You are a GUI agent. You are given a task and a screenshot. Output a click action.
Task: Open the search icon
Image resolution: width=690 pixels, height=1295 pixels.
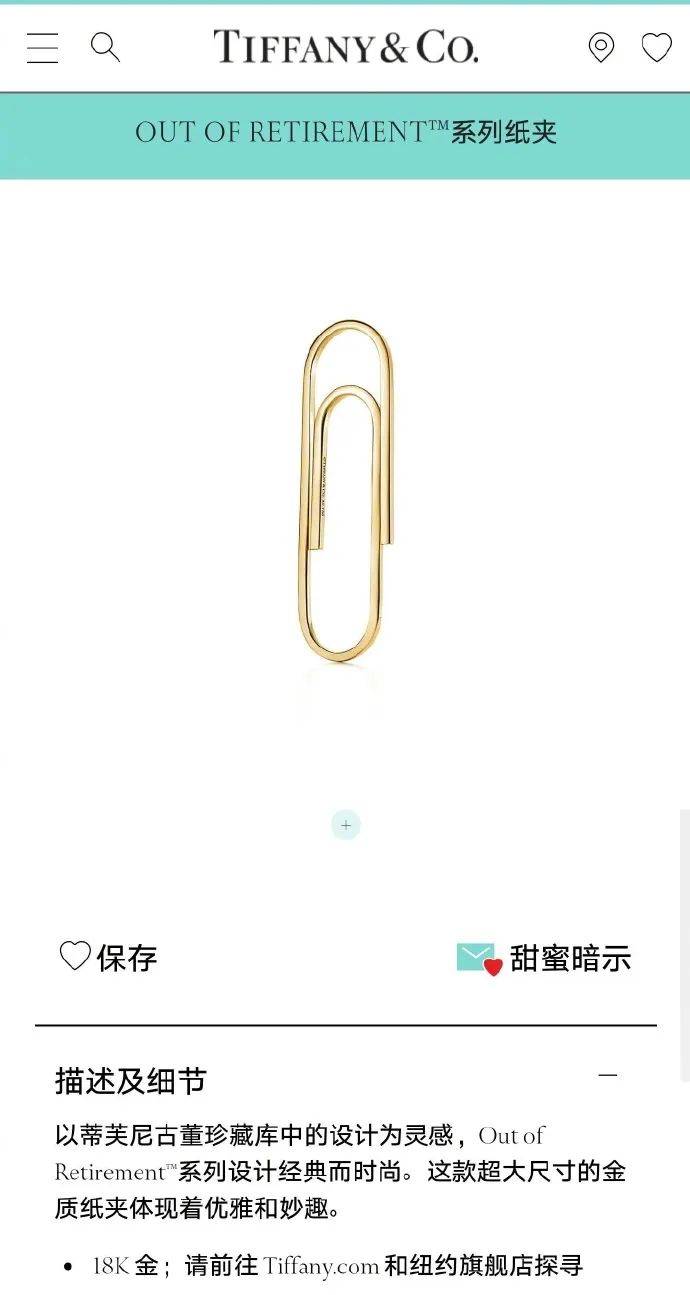(x=105, y=47)
